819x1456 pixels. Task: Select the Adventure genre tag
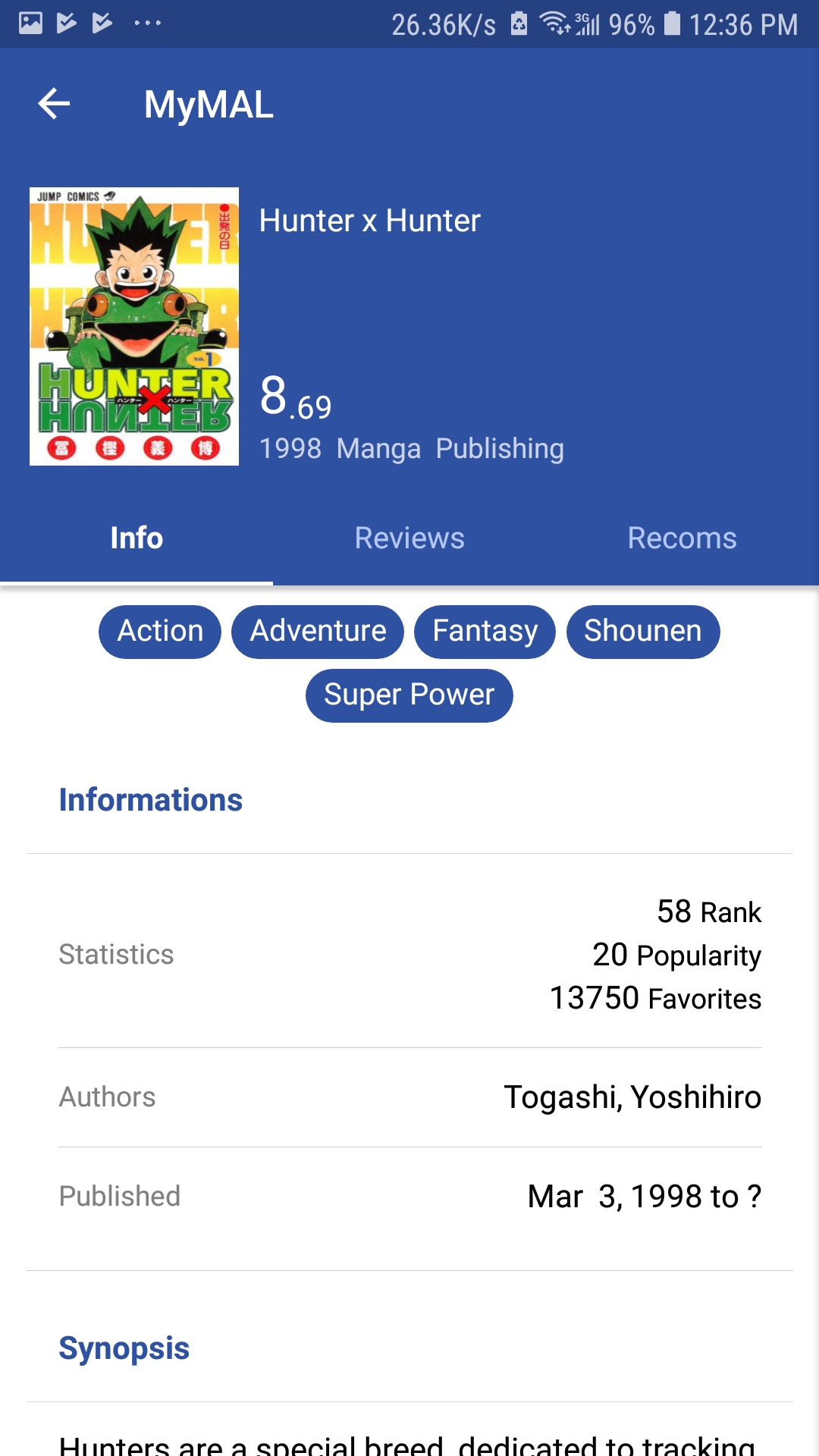click(x=317, y=631)
